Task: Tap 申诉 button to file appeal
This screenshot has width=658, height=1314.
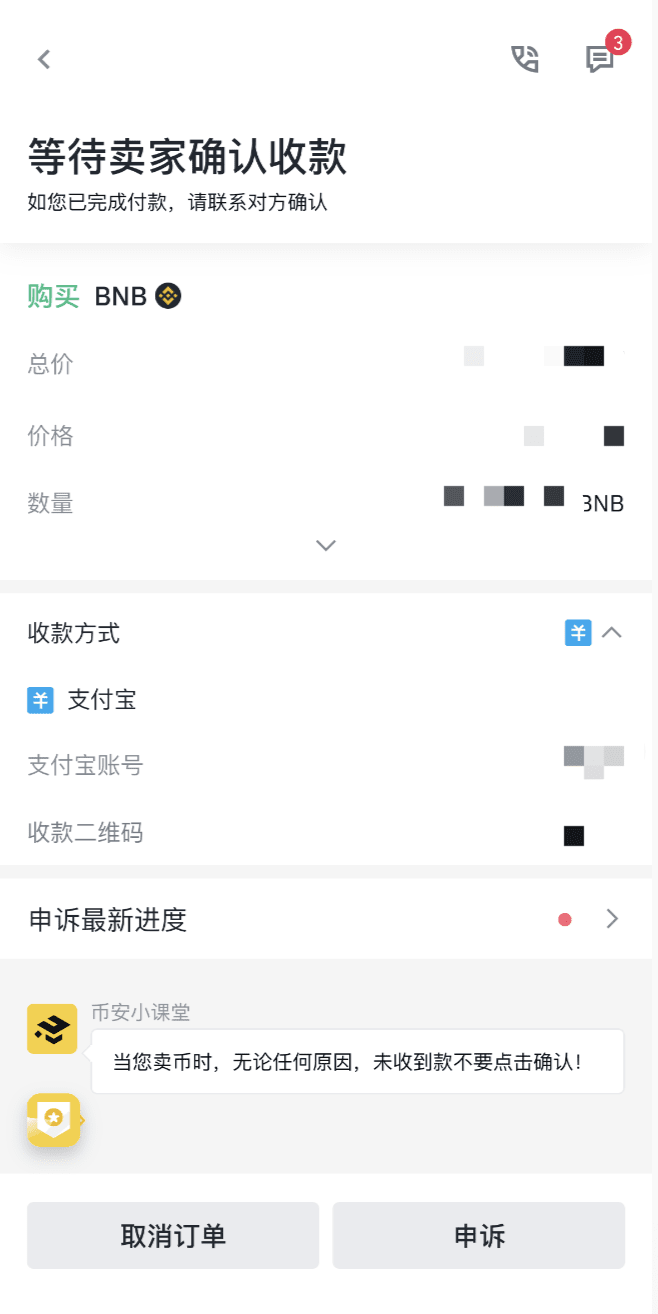Action: click(479, 1235)
